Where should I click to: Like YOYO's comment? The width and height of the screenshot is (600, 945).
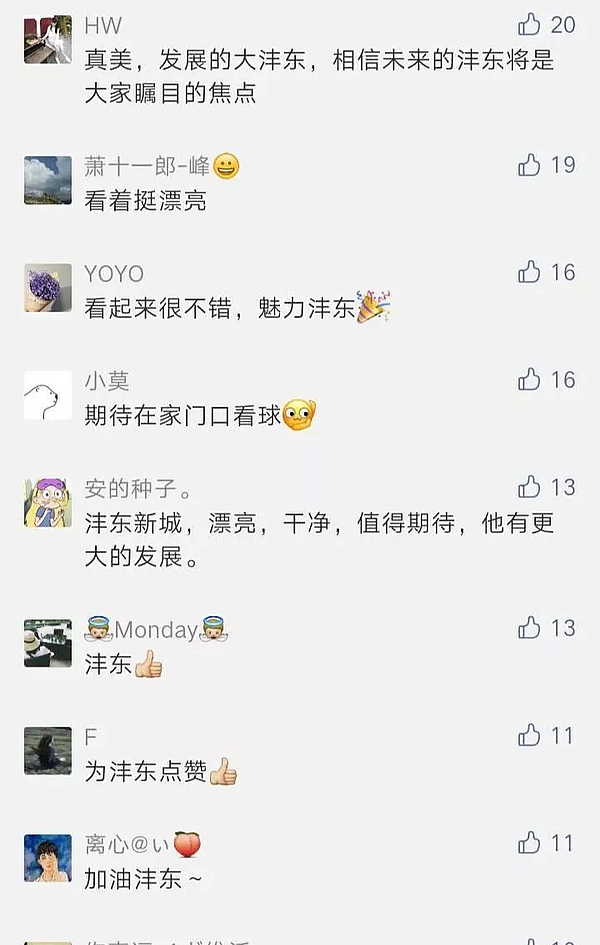click(x=529, y=271)
